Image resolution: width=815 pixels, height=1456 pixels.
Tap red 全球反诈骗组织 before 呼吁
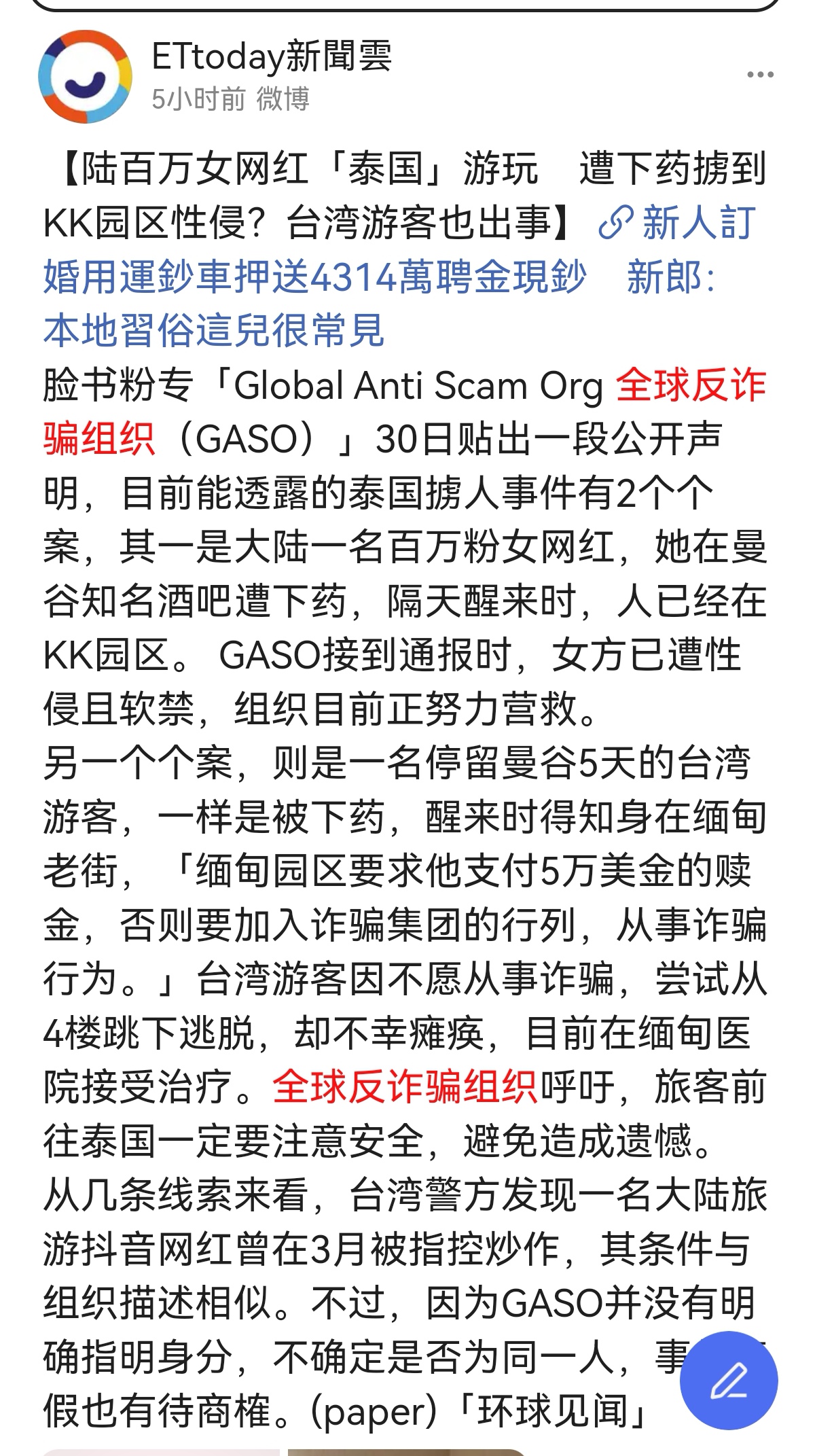[405, 1087]
